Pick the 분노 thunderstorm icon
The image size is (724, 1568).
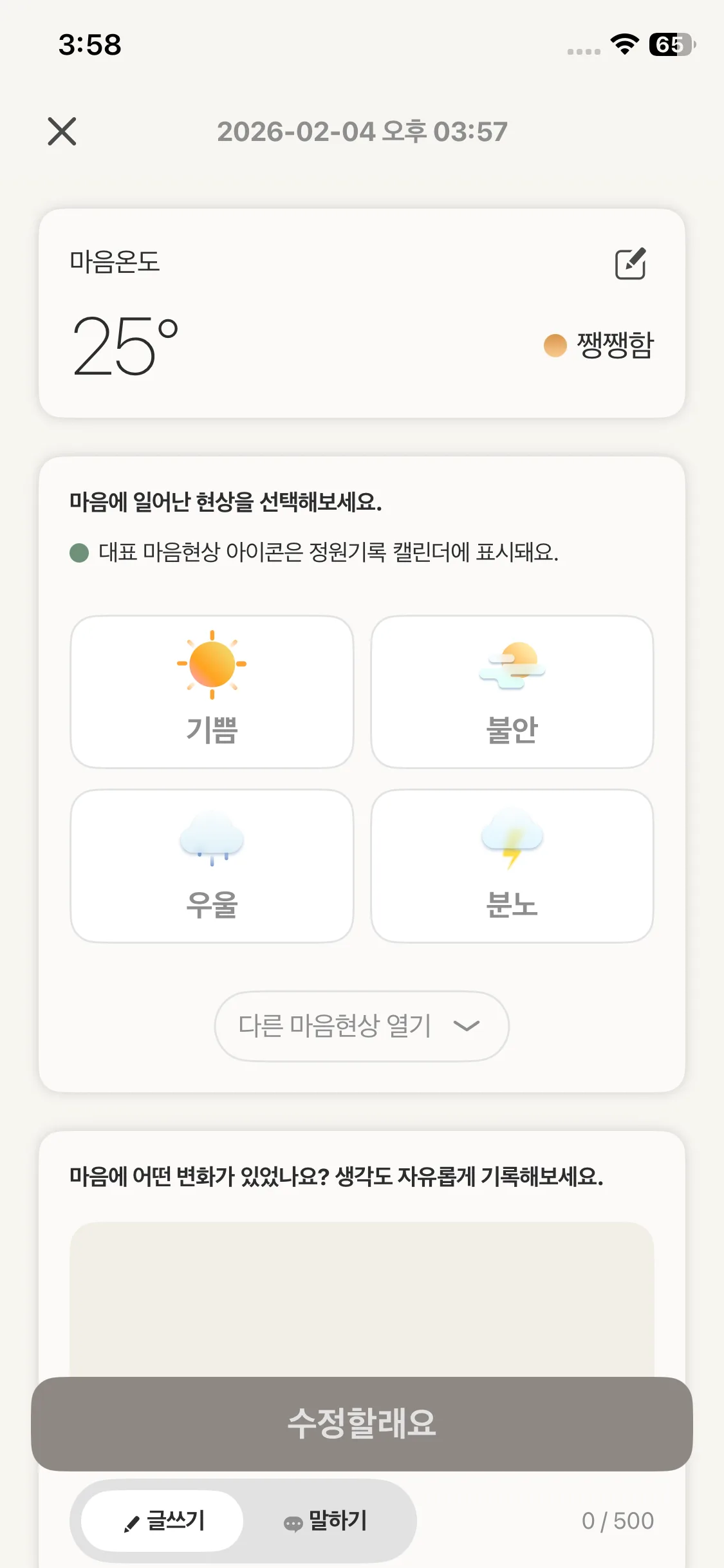512,840
